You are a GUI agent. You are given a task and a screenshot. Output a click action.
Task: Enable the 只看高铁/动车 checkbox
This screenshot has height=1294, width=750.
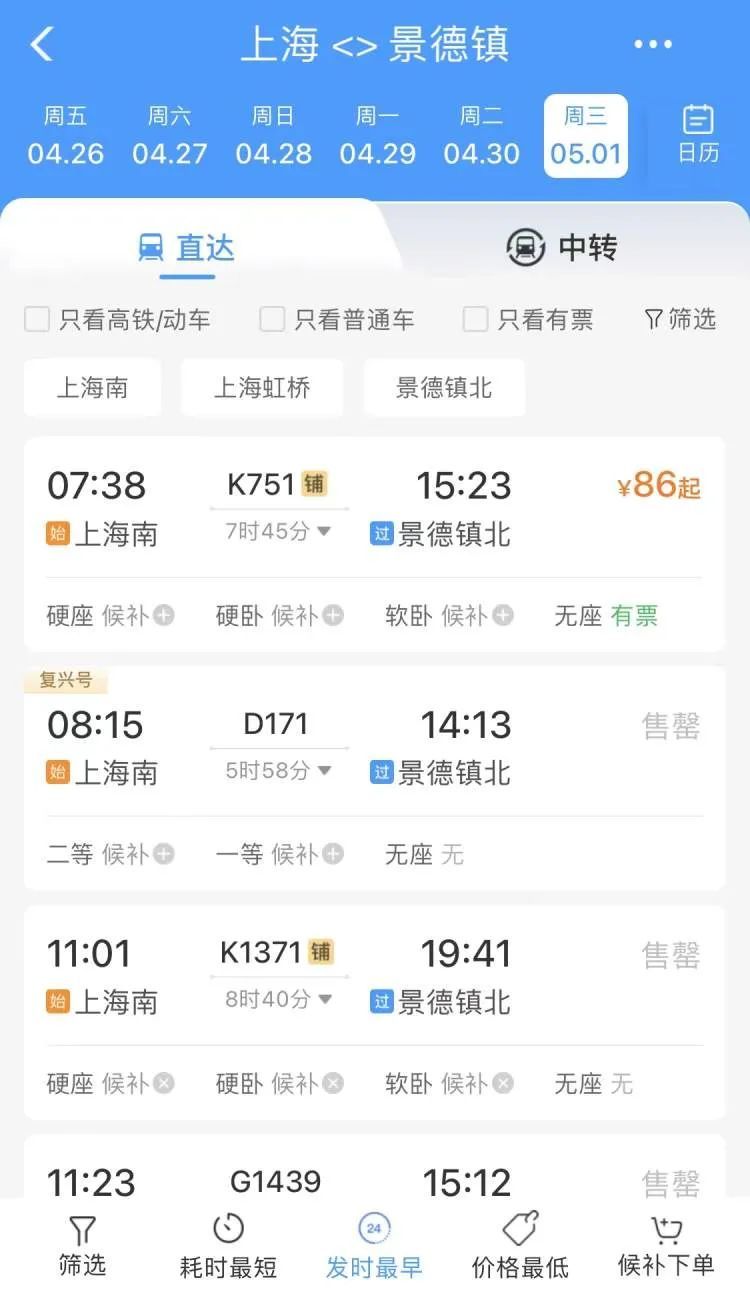click(37, 318)
